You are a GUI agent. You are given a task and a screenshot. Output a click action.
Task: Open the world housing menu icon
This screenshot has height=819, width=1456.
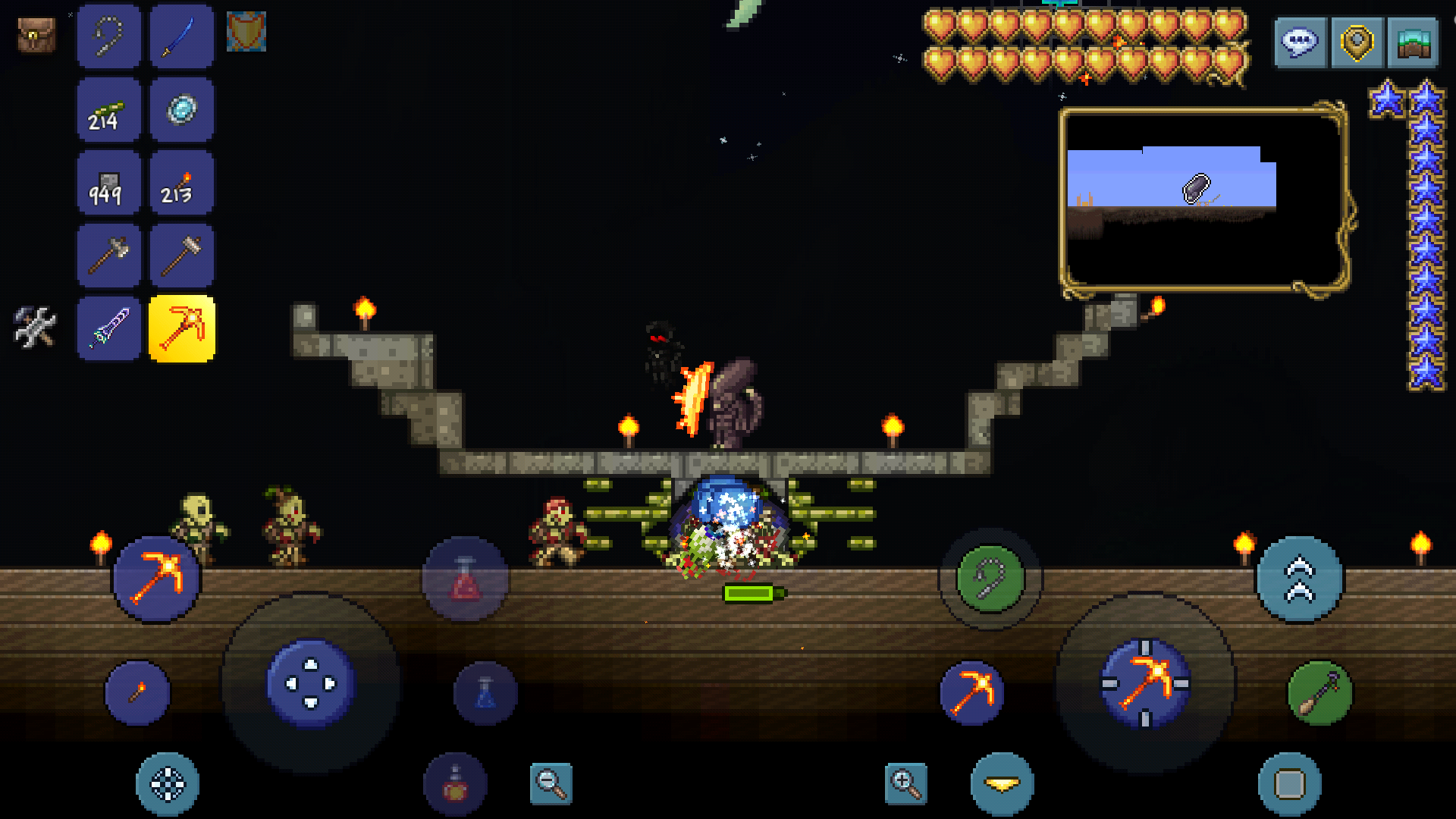click(1413, 42)
